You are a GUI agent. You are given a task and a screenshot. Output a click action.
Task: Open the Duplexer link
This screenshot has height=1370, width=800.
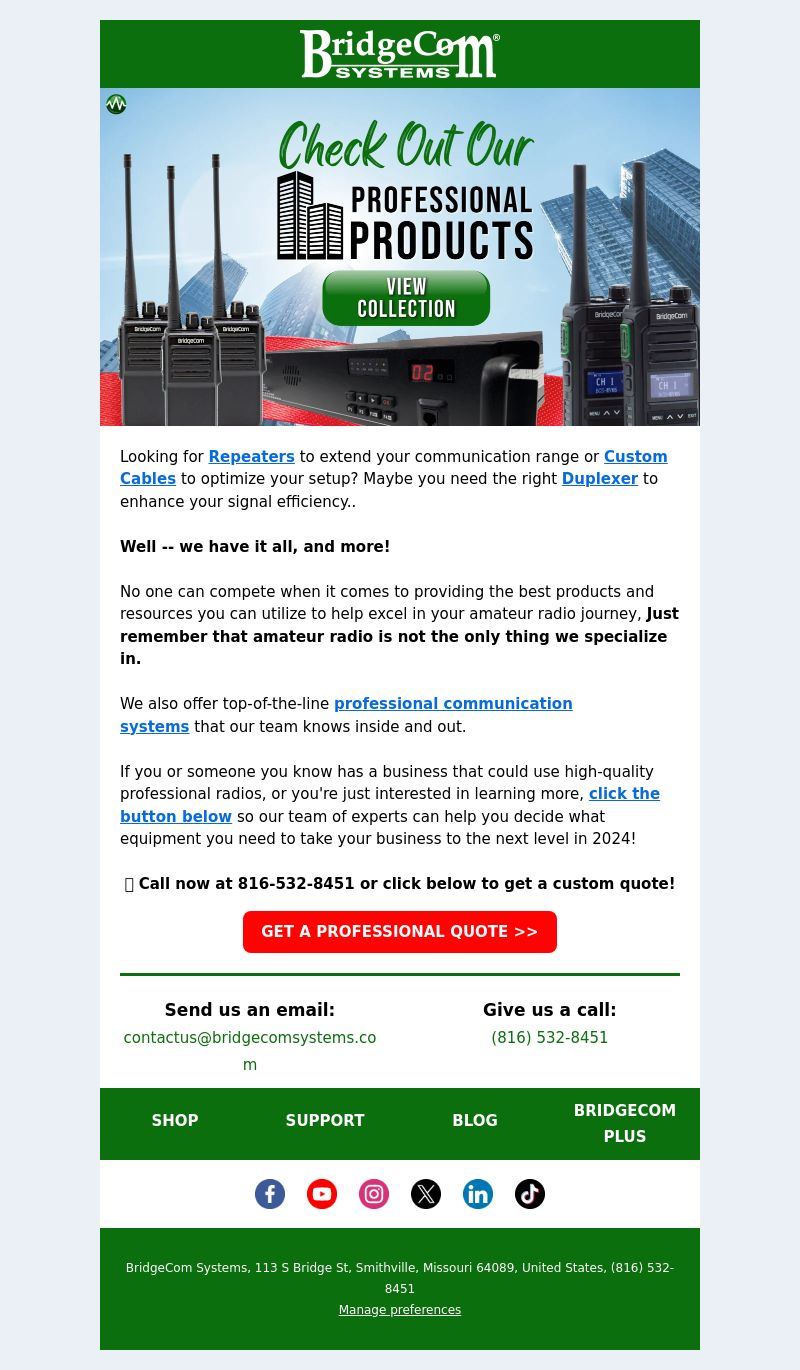[x=599, y=479]
